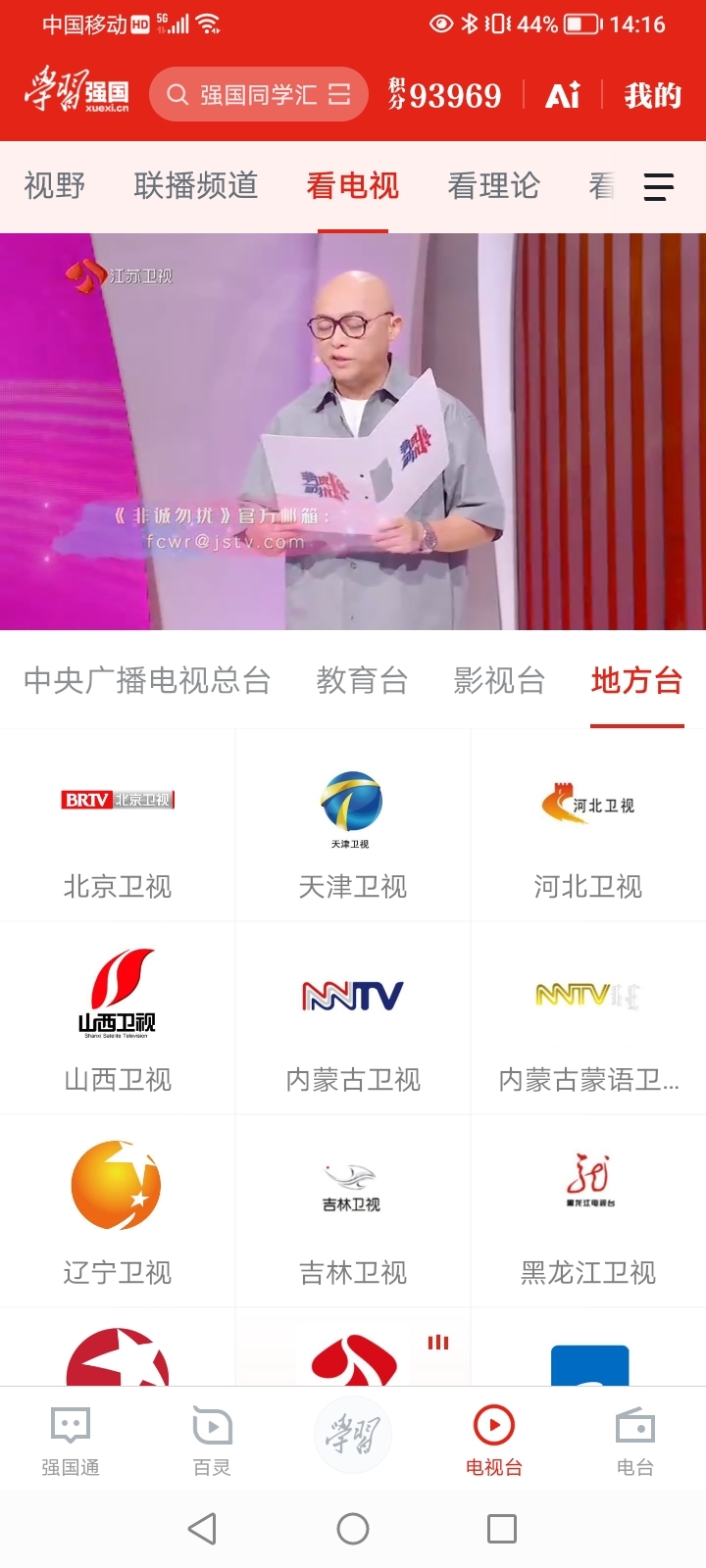Select the 影视台 category
The image size is (706, 1568).
click(499, 680)
